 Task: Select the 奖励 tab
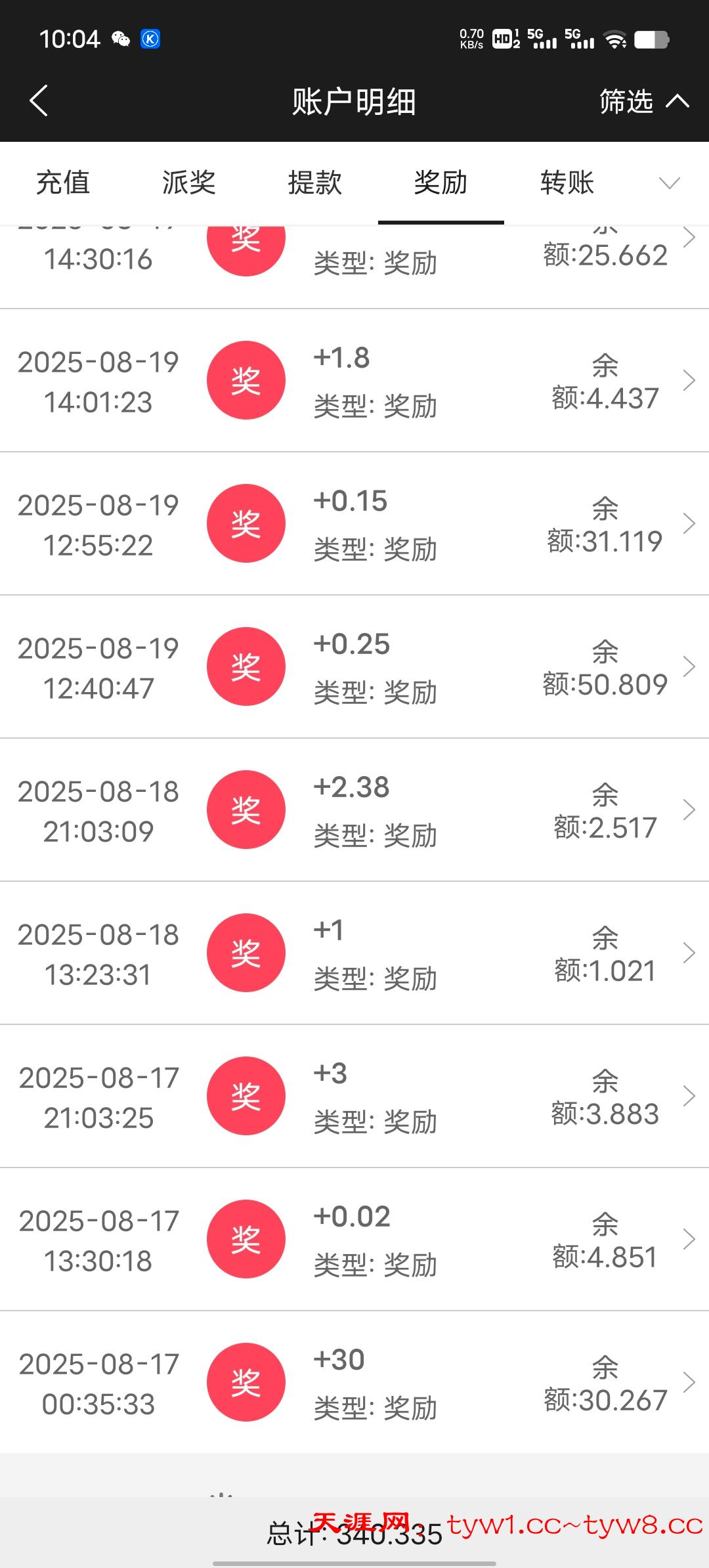441,183
